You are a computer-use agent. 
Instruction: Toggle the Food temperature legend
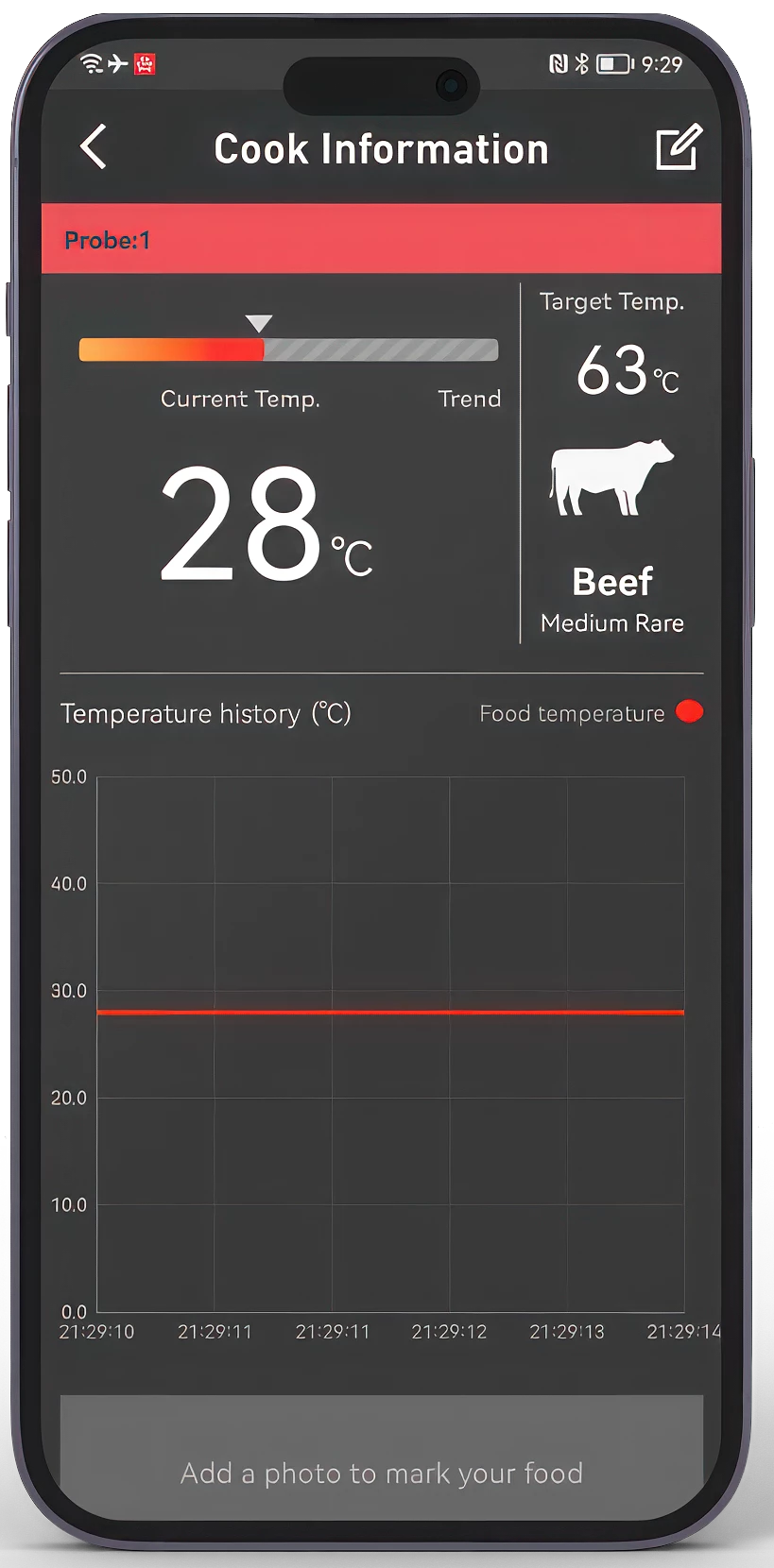pos(591,713)
